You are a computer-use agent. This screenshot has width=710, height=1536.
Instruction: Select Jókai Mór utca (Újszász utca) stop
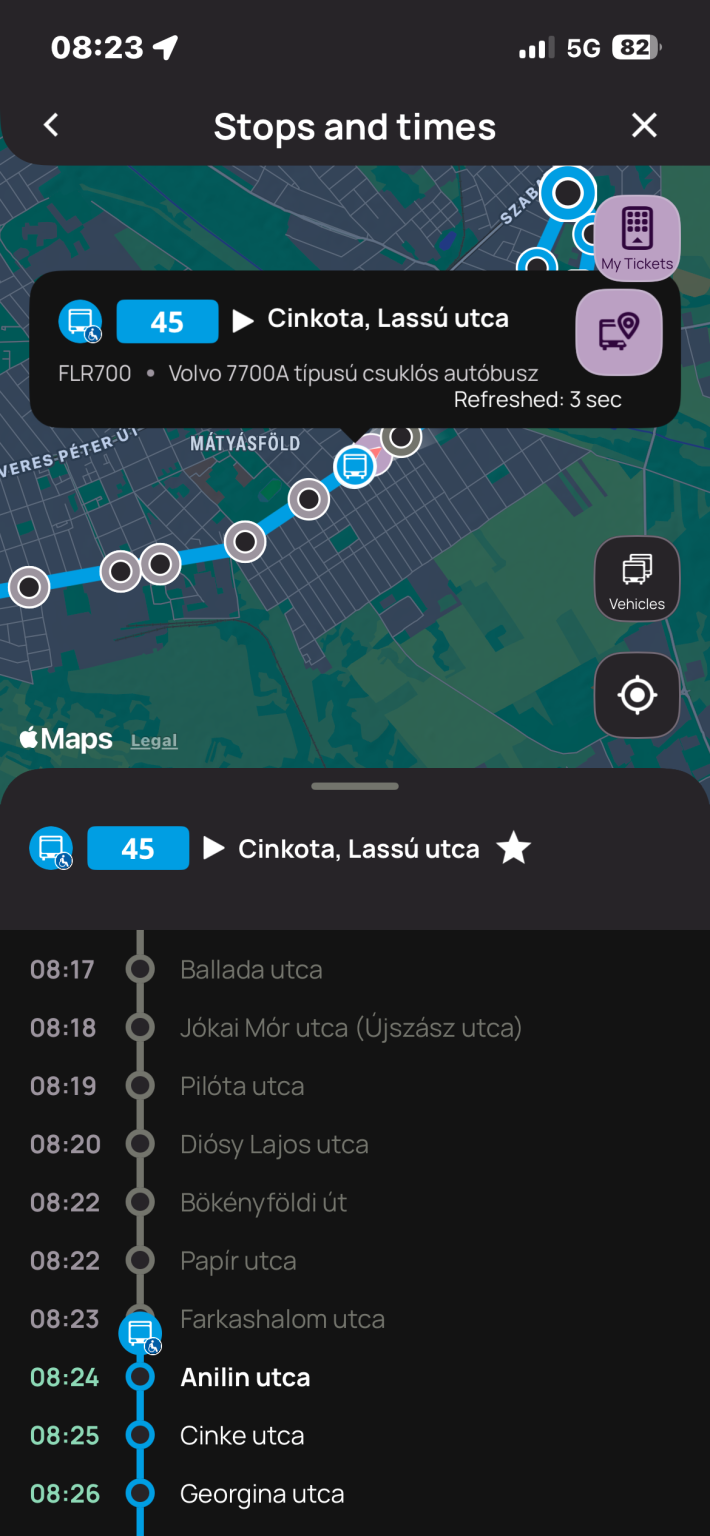point(350,1028)
